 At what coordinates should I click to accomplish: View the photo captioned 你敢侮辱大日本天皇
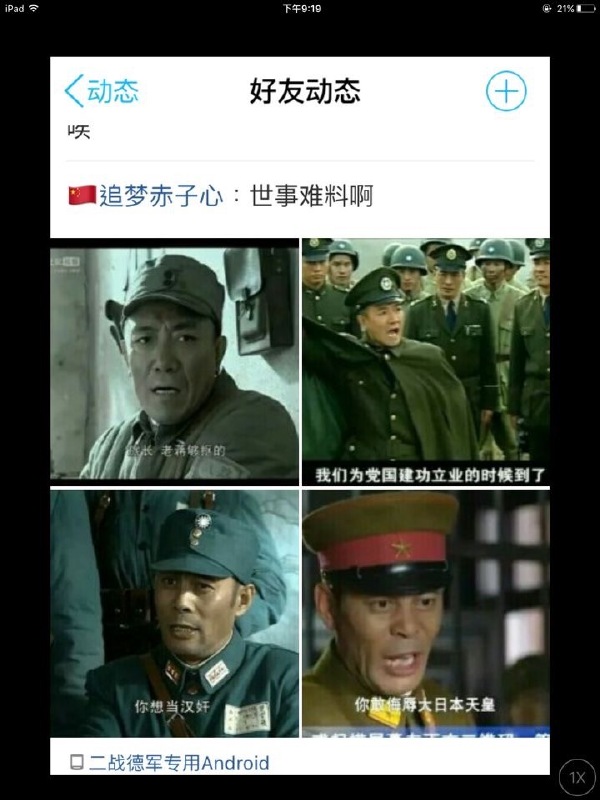coord(426,613)
